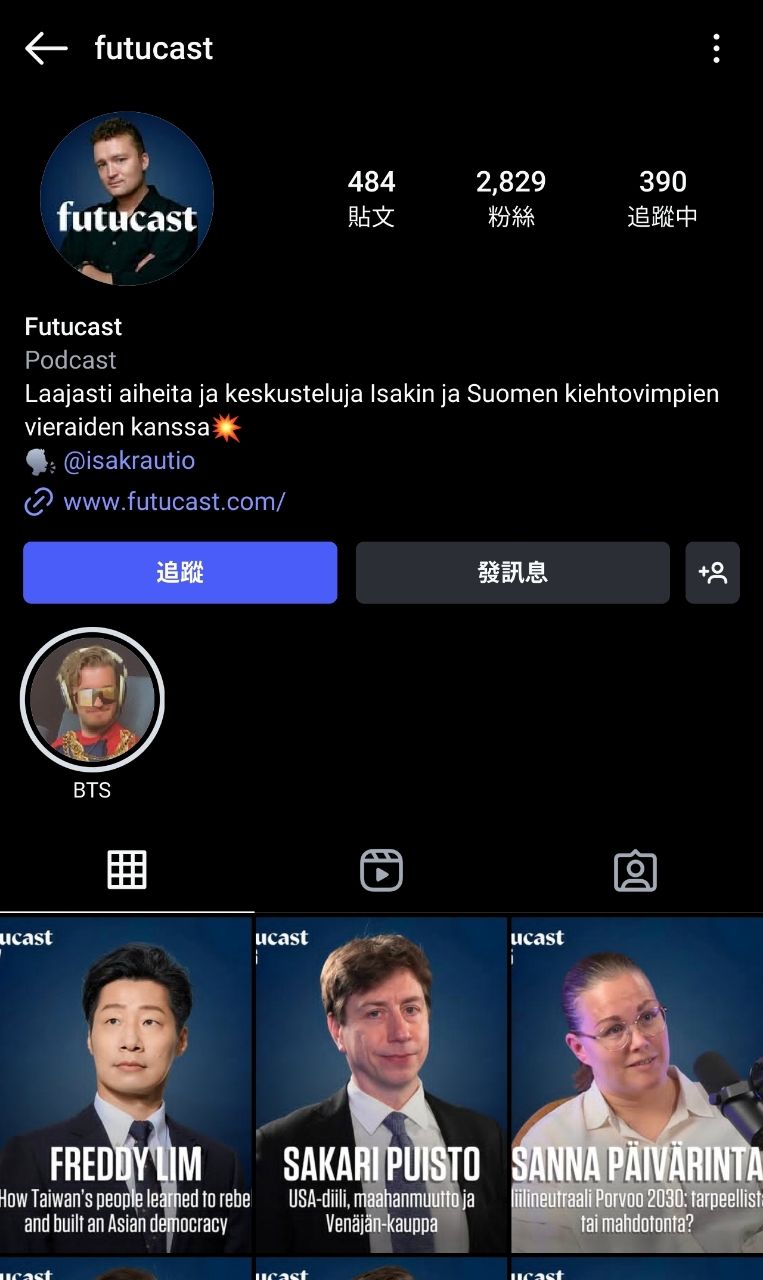Open the three-dot overflow menu
The image size is (763, 1280).
coord(716,48)
